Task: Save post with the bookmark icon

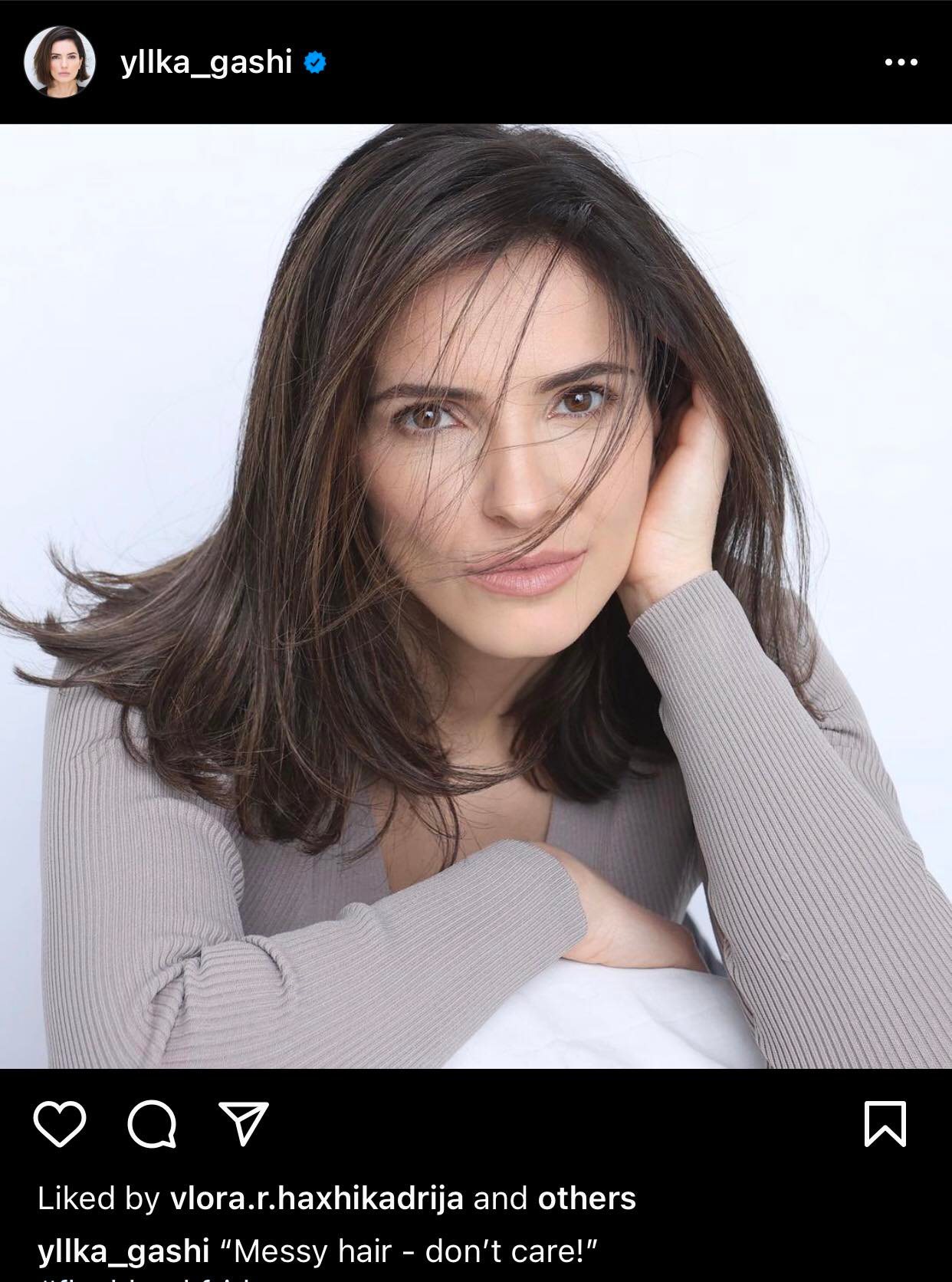Action: click(885, 1124)
